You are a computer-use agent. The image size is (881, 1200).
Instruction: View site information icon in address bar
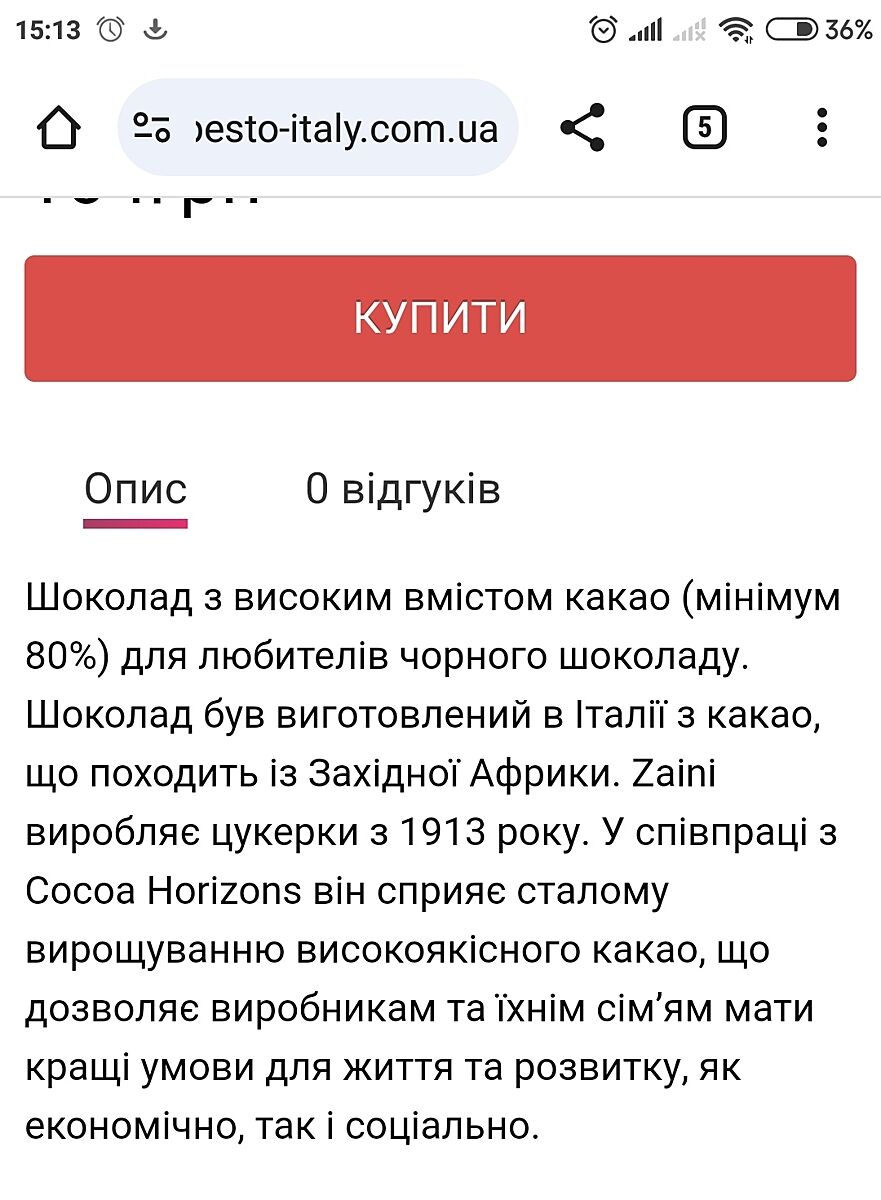152,128
